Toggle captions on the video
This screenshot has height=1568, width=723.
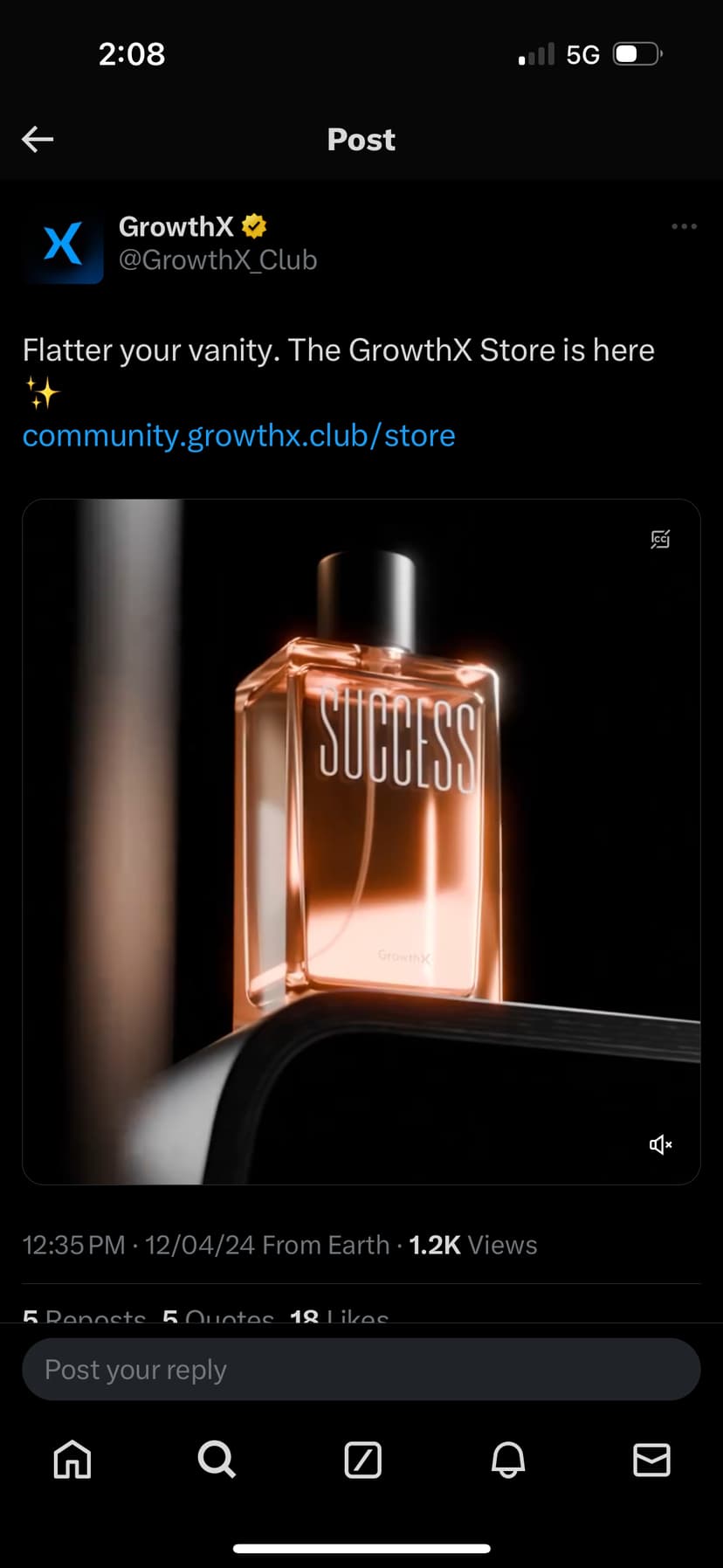pyautogui.click(x=660, y=539)
